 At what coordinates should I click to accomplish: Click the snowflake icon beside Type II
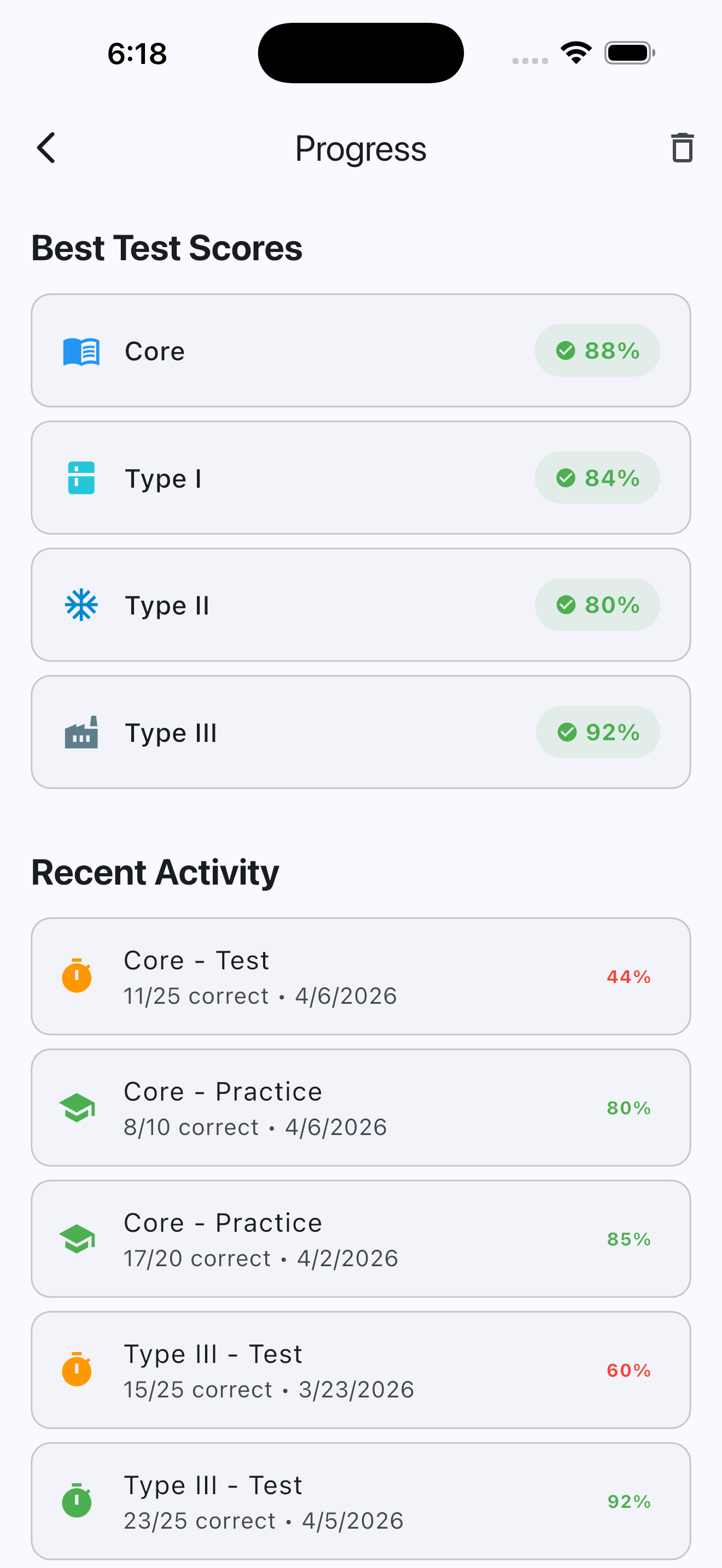[81, 605]
